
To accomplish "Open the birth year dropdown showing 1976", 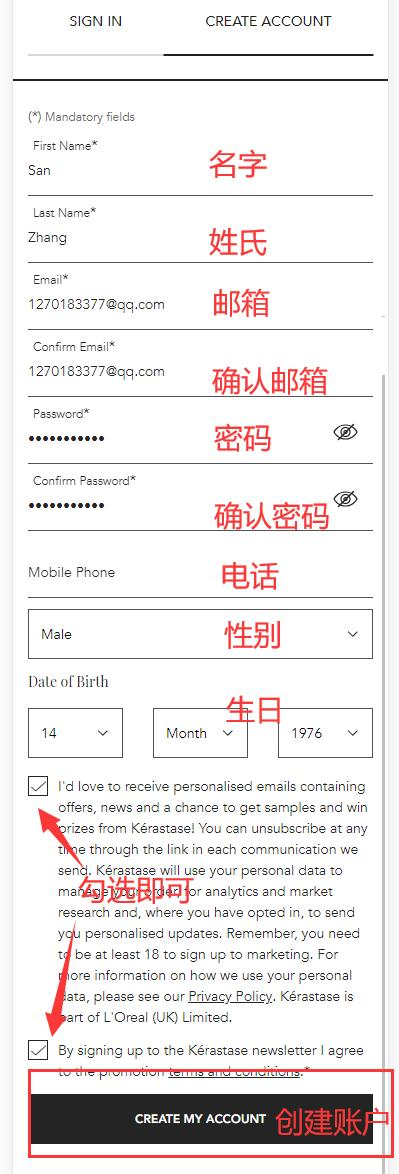I will pos(325,733).
